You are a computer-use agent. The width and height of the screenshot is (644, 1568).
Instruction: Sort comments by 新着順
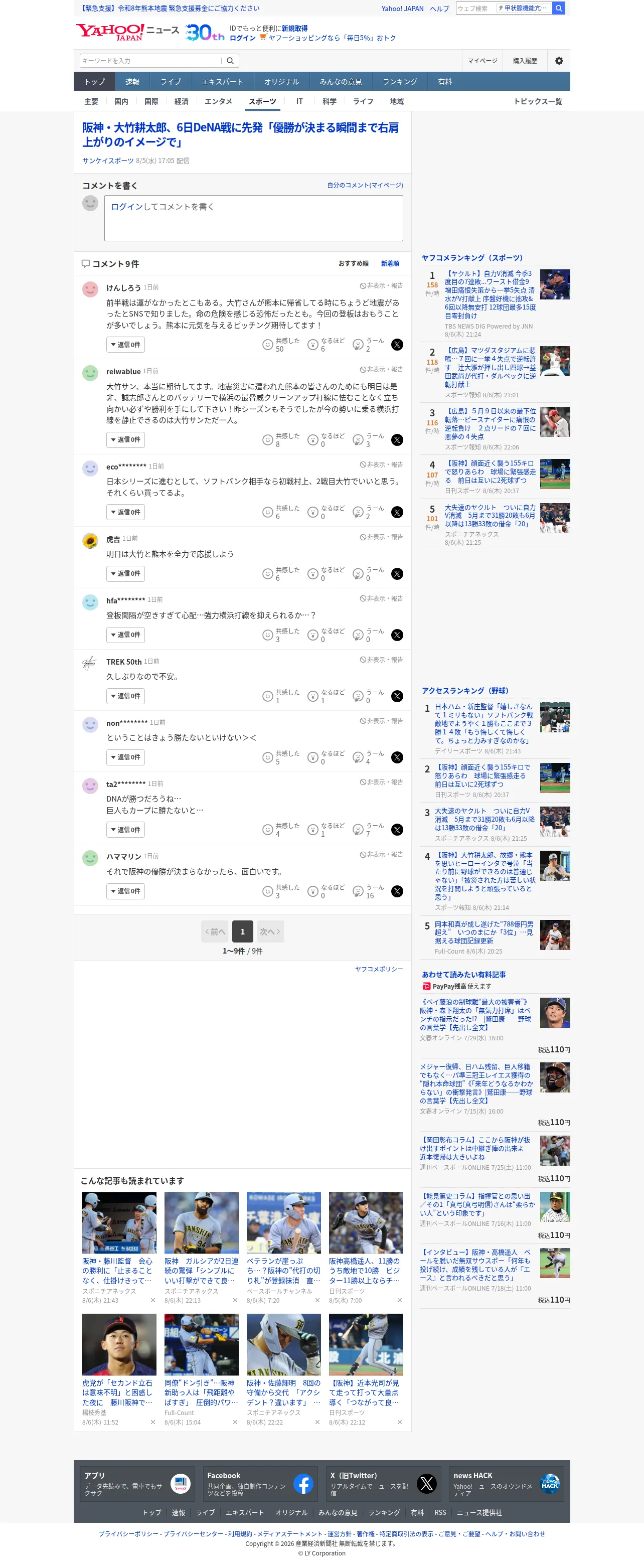(390, 263)
